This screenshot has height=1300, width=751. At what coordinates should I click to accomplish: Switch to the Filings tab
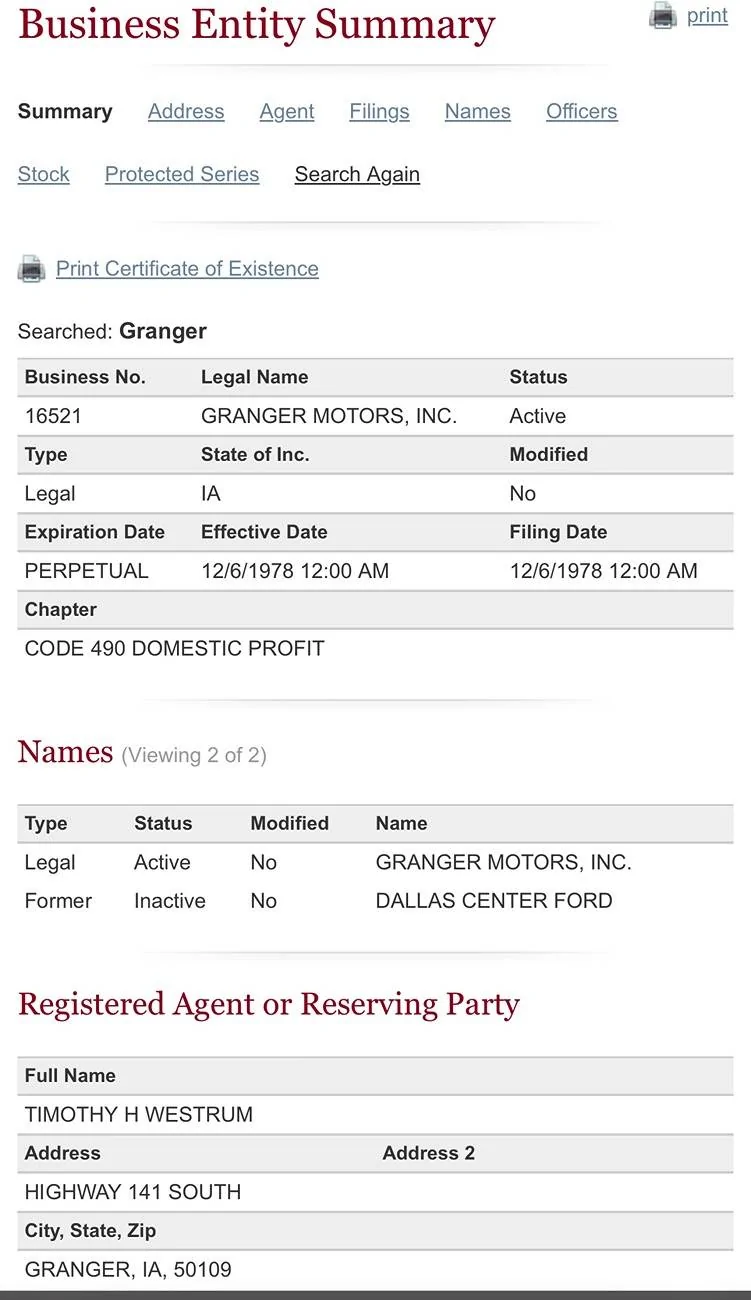tap(378, 112)
